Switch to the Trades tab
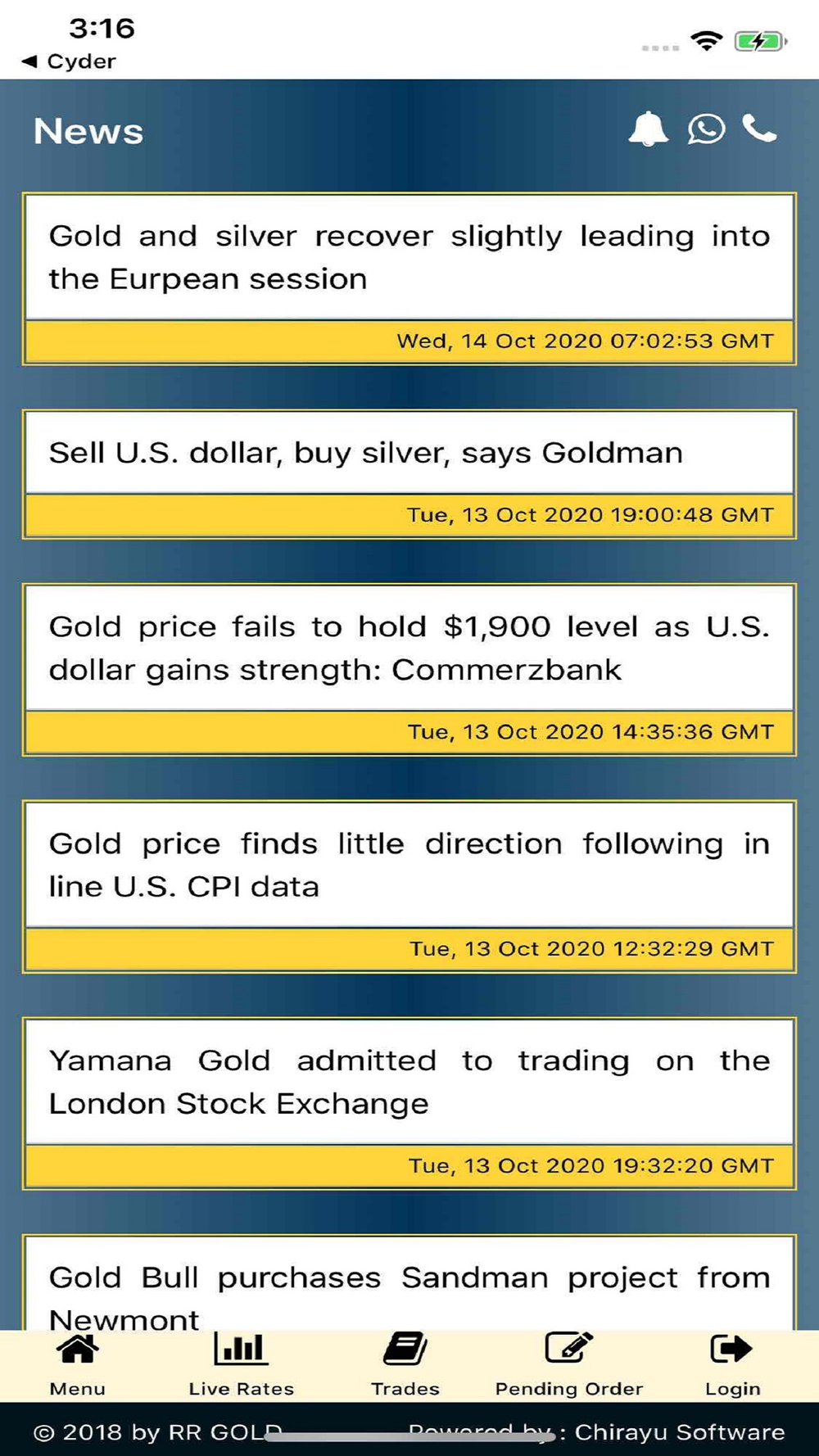 click(405, 1365)
